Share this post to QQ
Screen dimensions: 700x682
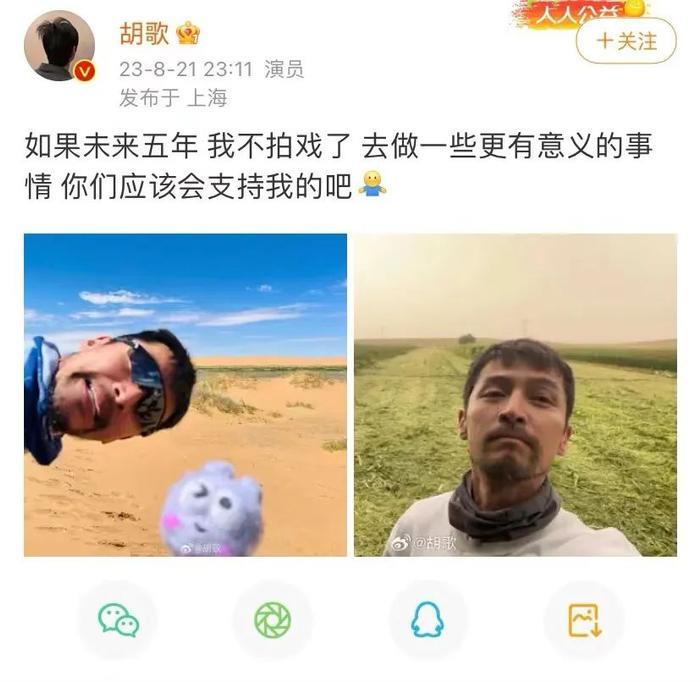click(x=427, y=620)
